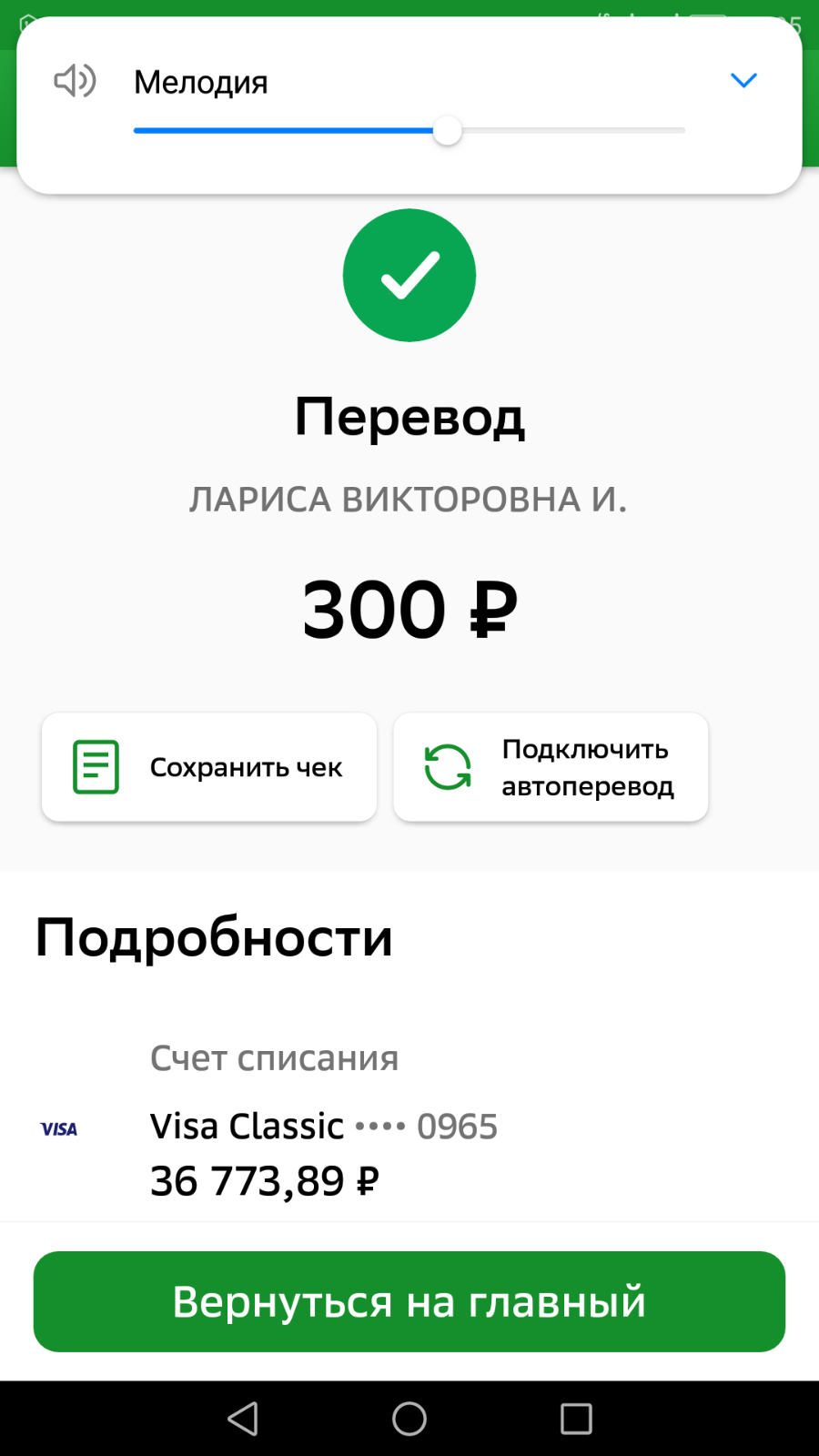Tap Сохранить чек to save receipt
The image size is (819, 1456).
[209, 767]
